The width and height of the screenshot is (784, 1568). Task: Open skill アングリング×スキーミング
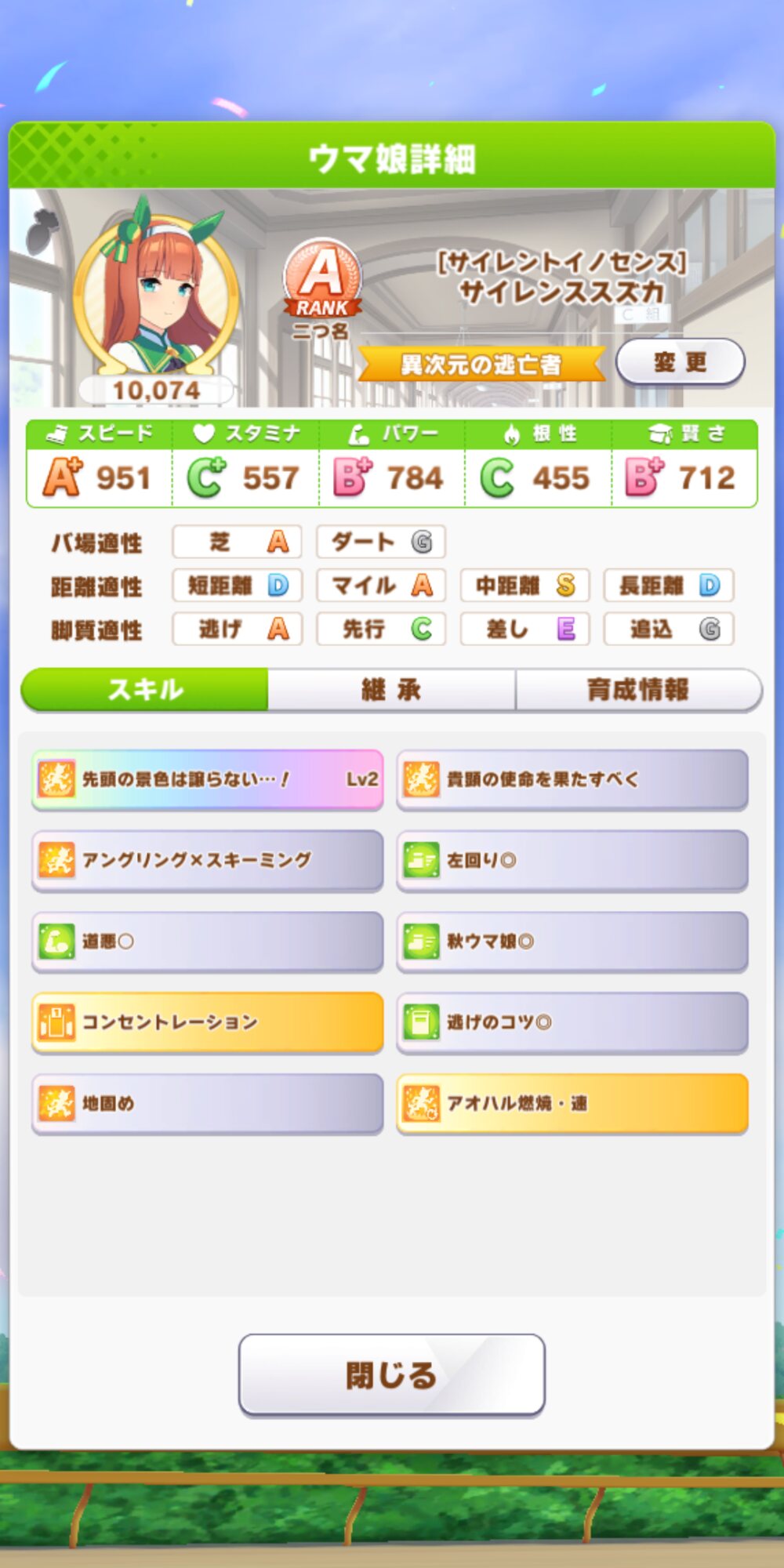coord(208,860)
